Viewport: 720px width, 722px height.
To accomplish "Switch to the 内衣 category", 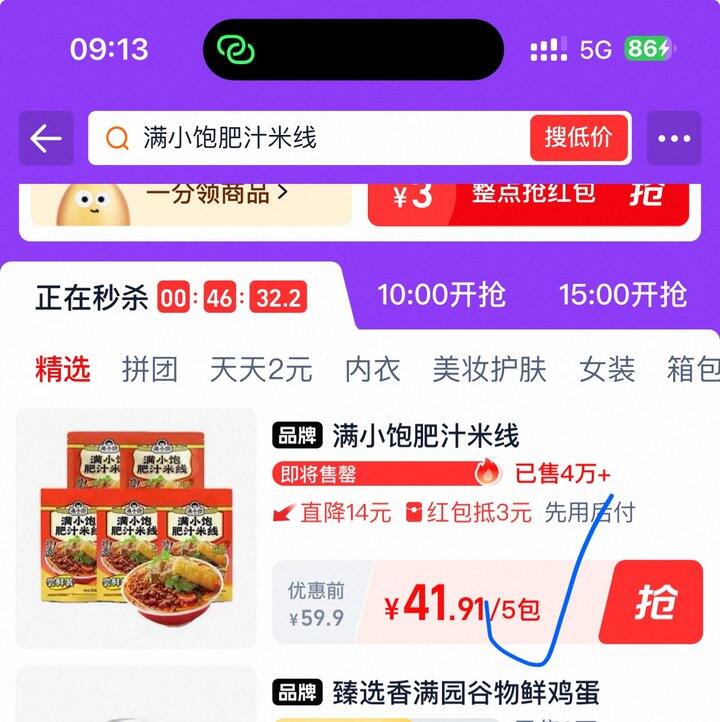I will 372,369.
